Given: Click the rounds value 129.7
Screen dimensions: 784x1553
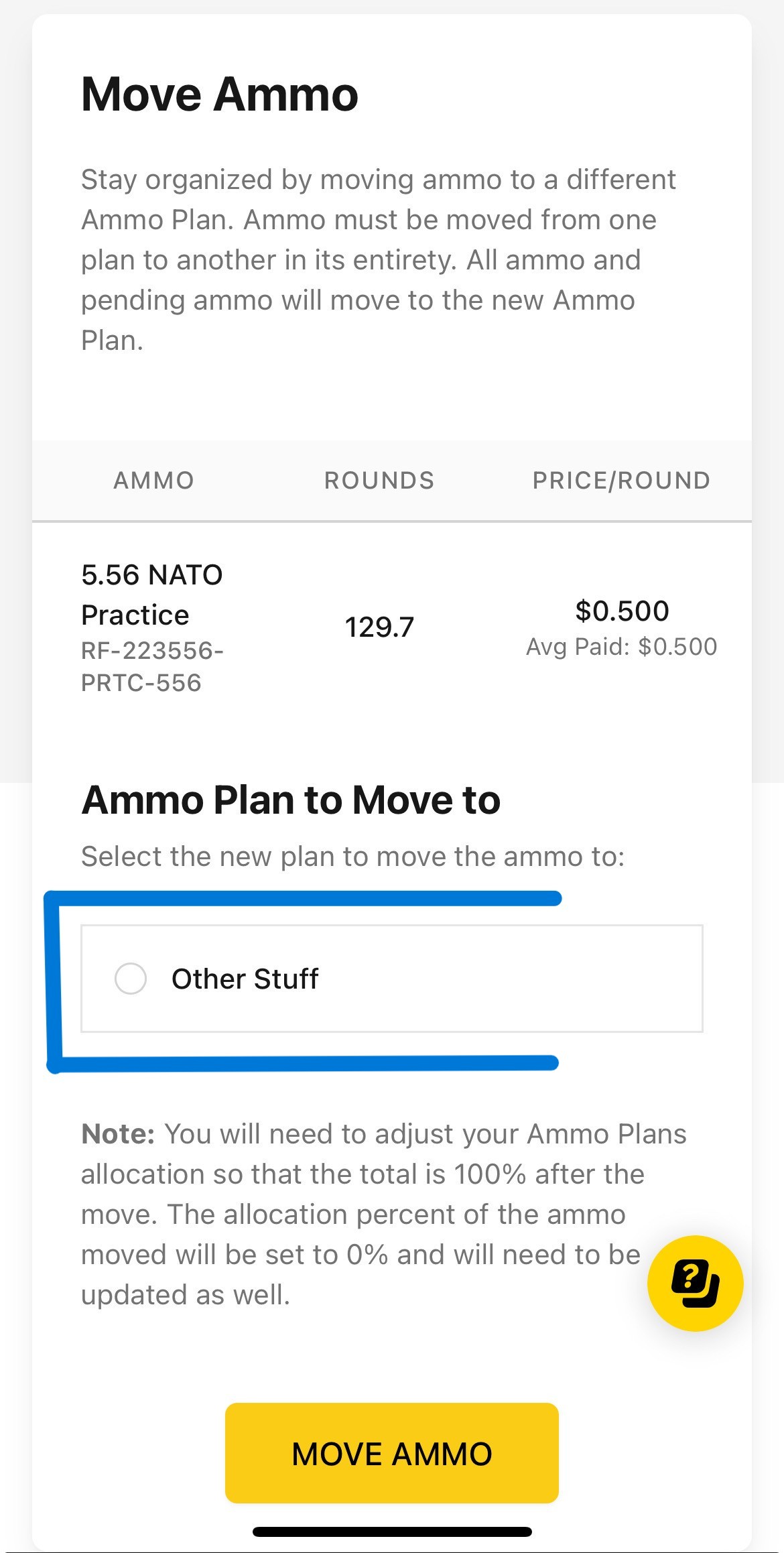Looking at the screenshot, I should 379,627.
